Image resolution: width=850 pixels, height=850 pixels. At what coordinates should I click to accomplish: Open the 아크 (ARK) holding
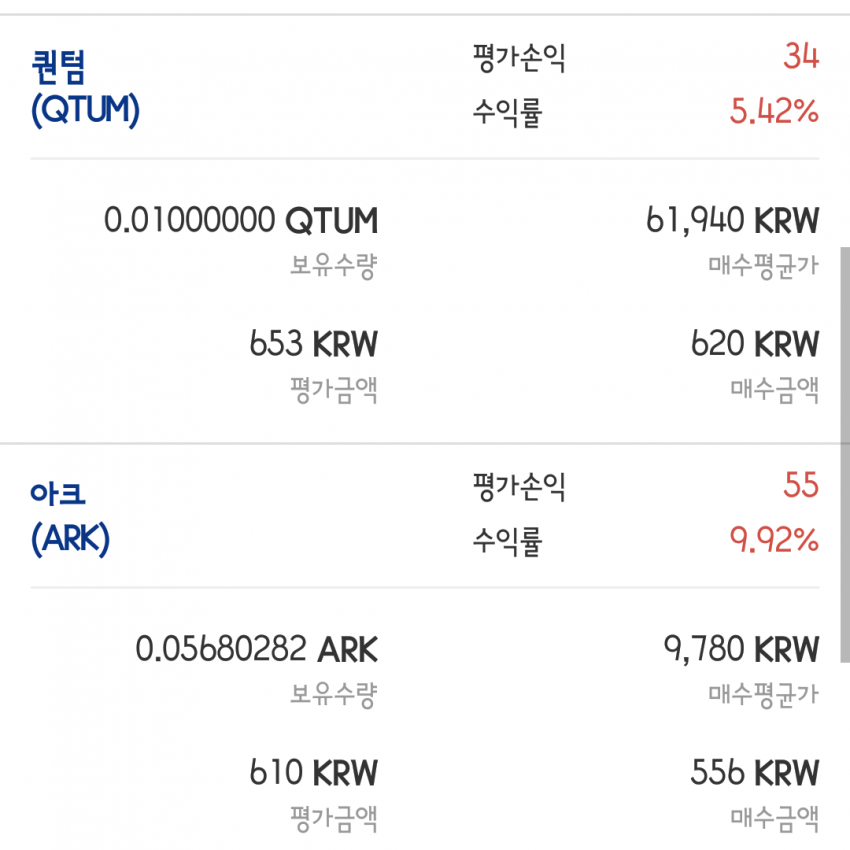tap(70, 516)
